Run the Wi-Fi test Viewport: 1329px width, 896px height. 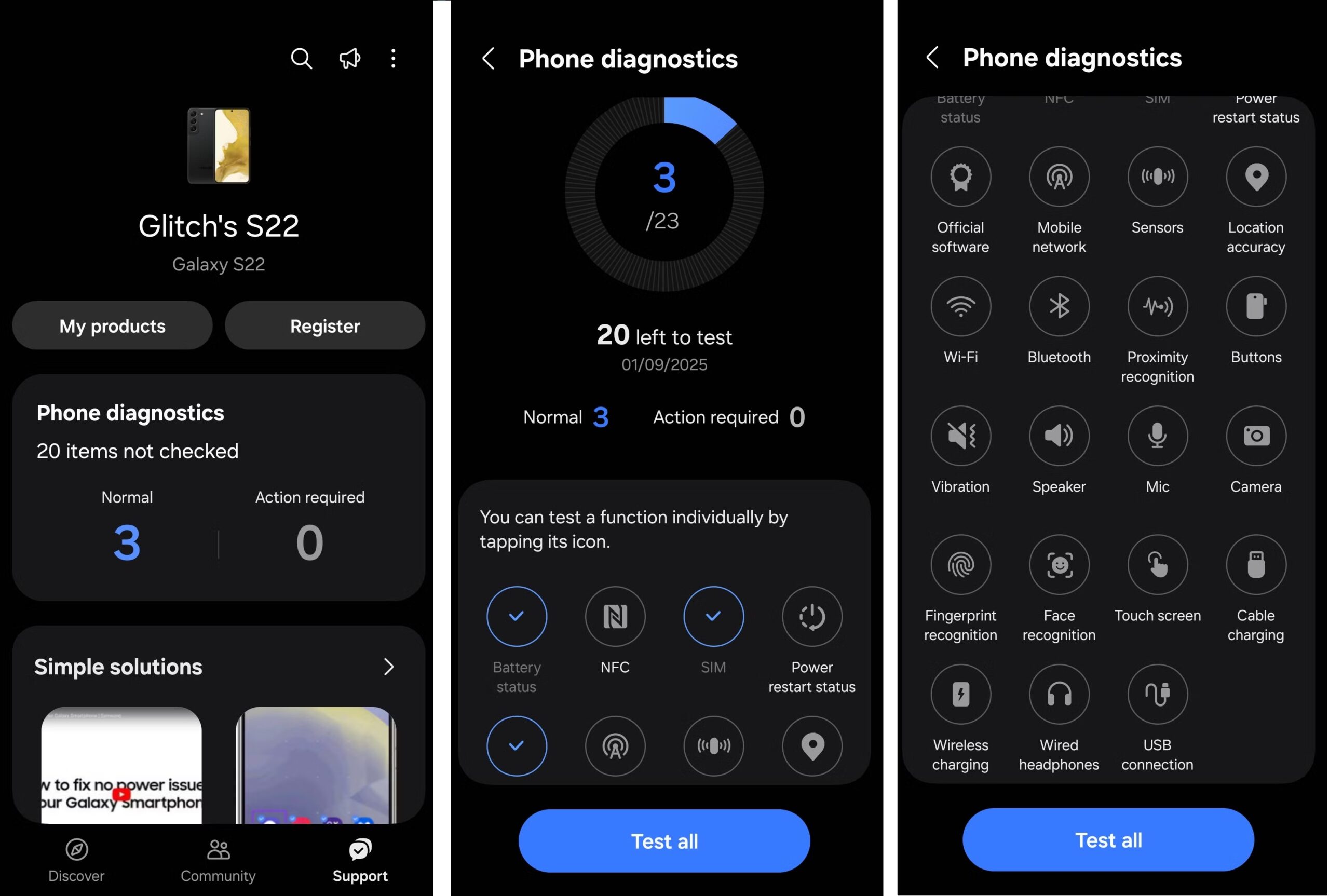coord(960,307)
